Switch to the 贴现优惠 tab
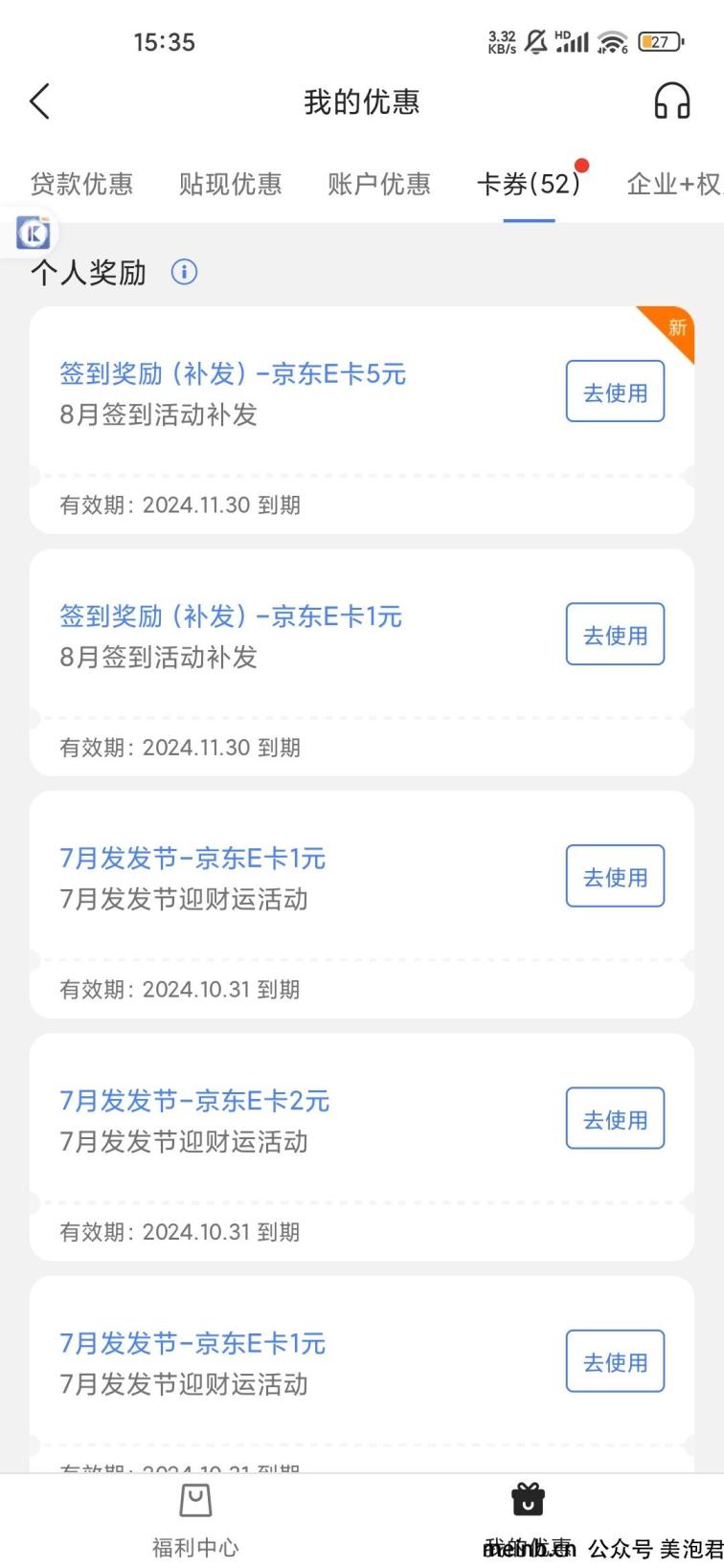Screen dimensions: 724x1568 230,184
